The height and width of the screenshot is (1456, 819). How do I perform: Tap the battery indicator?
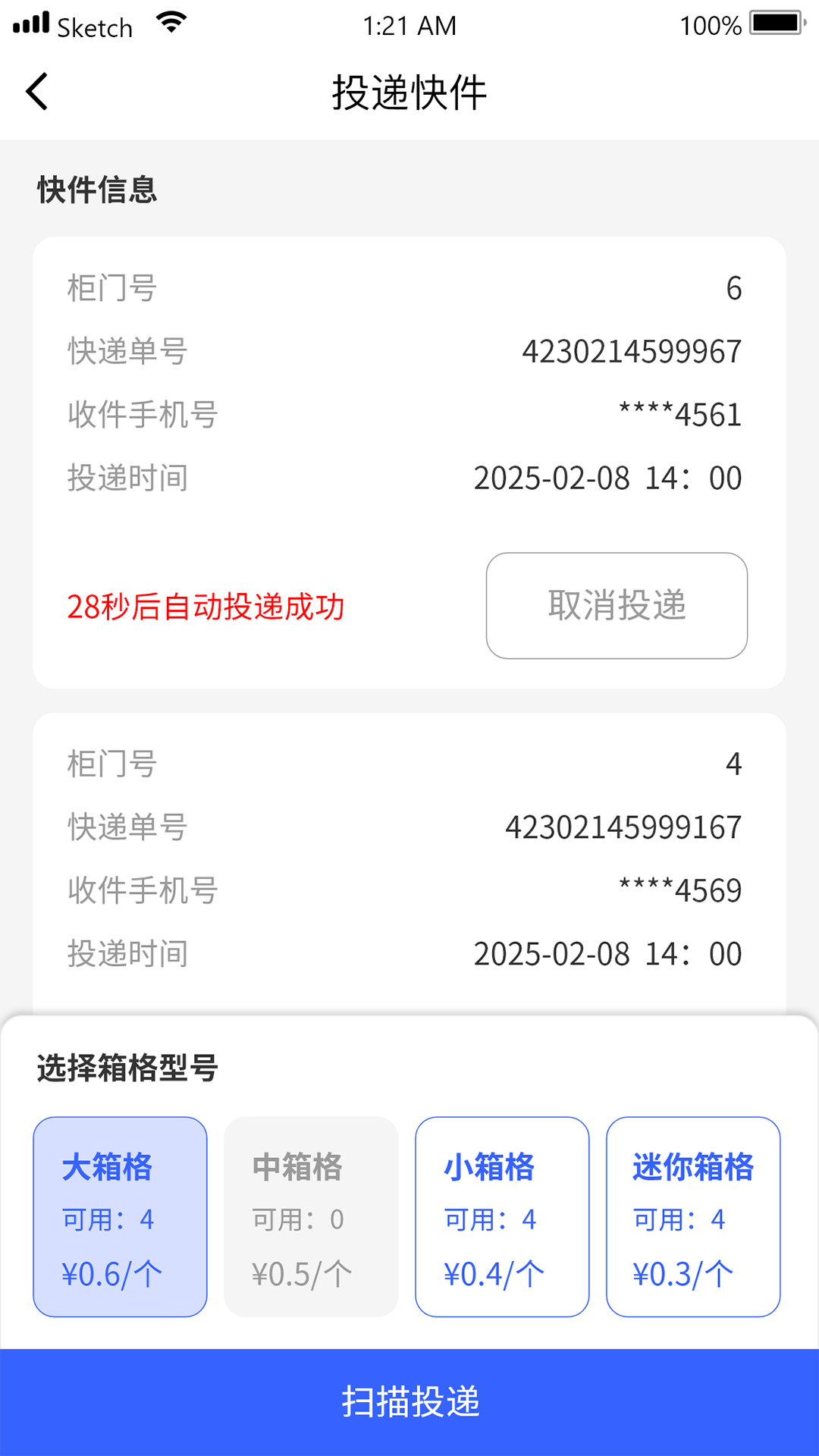pos(773,23)
